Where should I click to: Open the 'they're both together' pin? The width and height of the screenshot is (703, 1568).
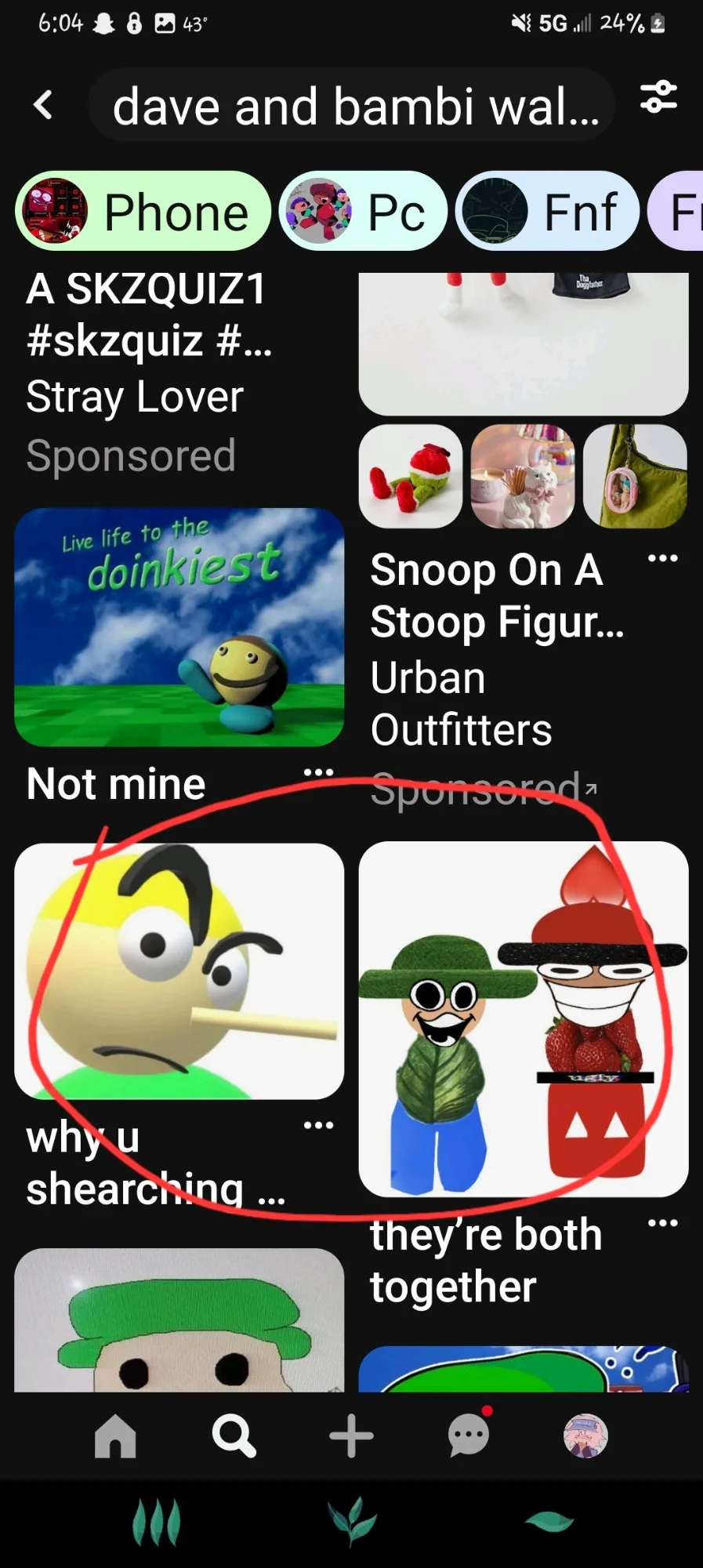click(x=524, y=1019)
